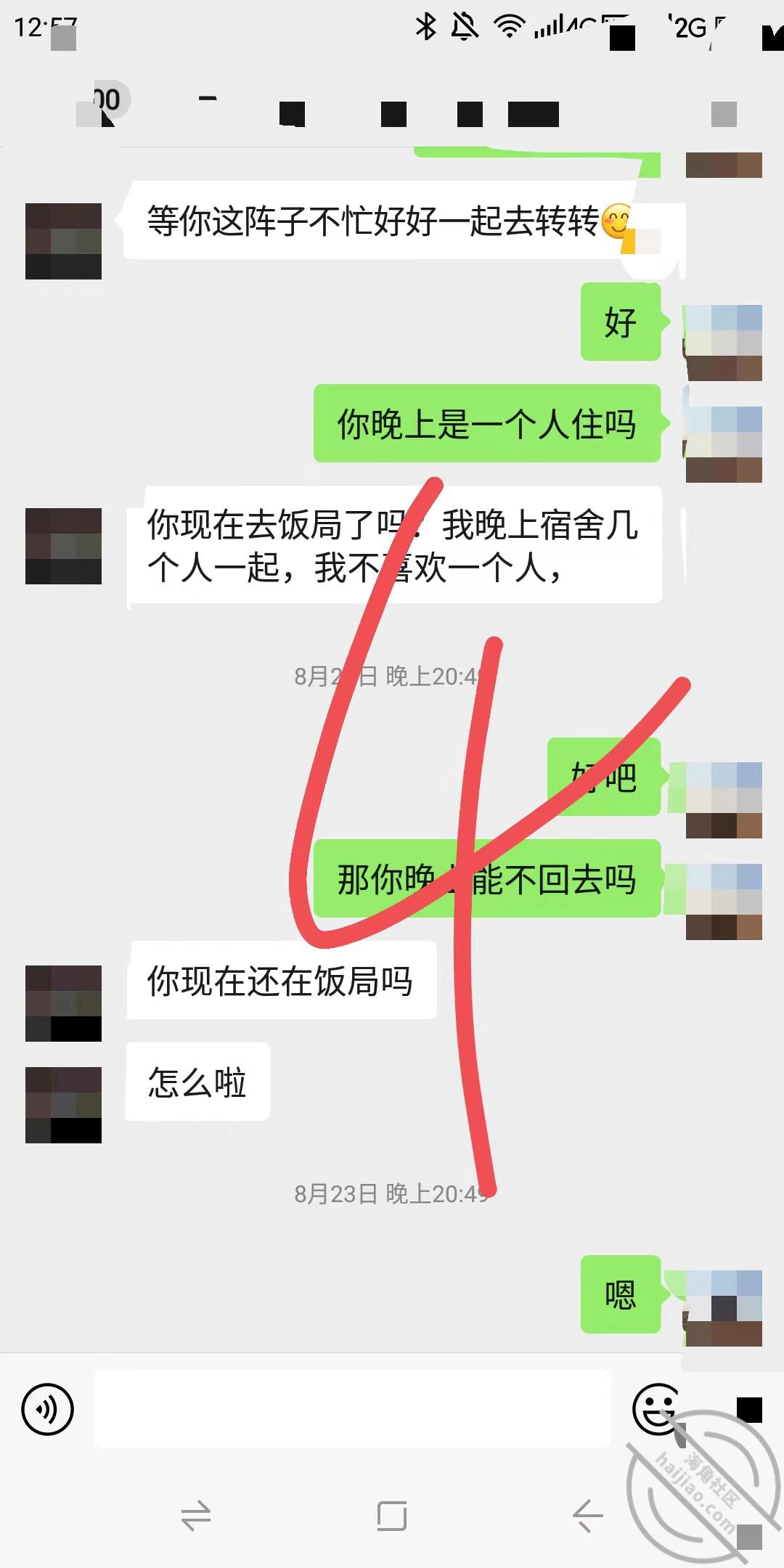Tap the message text field
Viewport: 784px width, 1568px height.
353,1409
